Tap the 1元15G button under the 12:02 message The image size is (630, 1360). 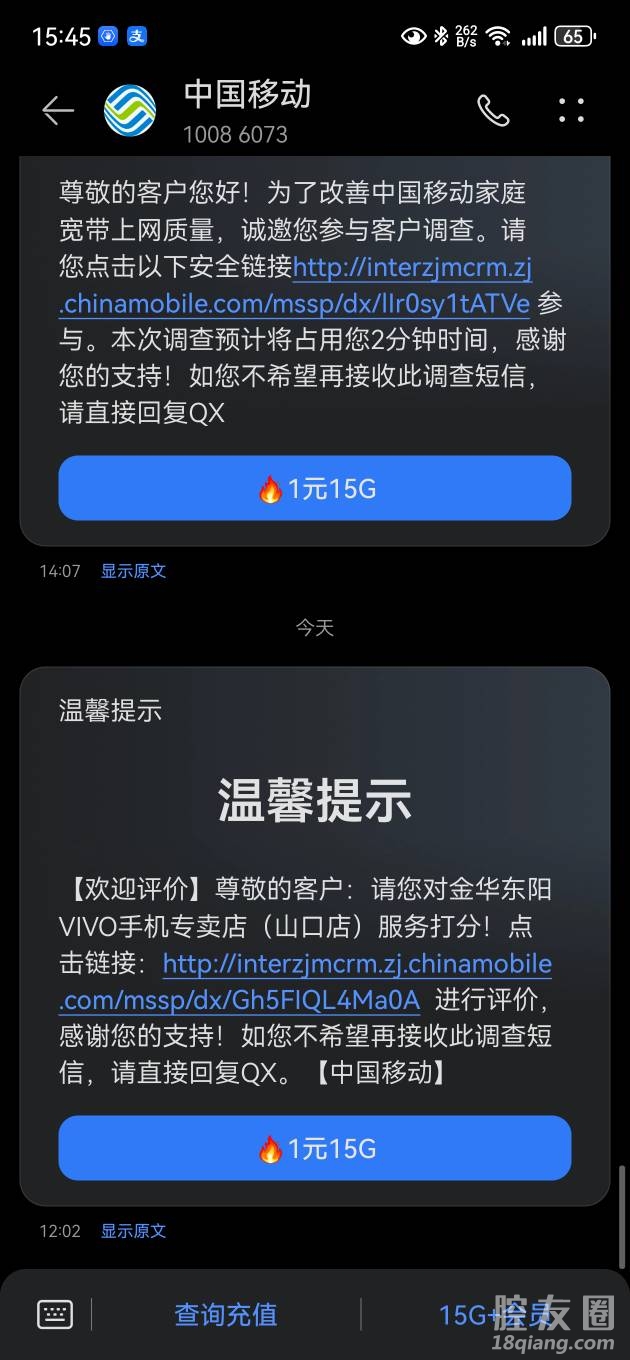(x=315, y=1148)
